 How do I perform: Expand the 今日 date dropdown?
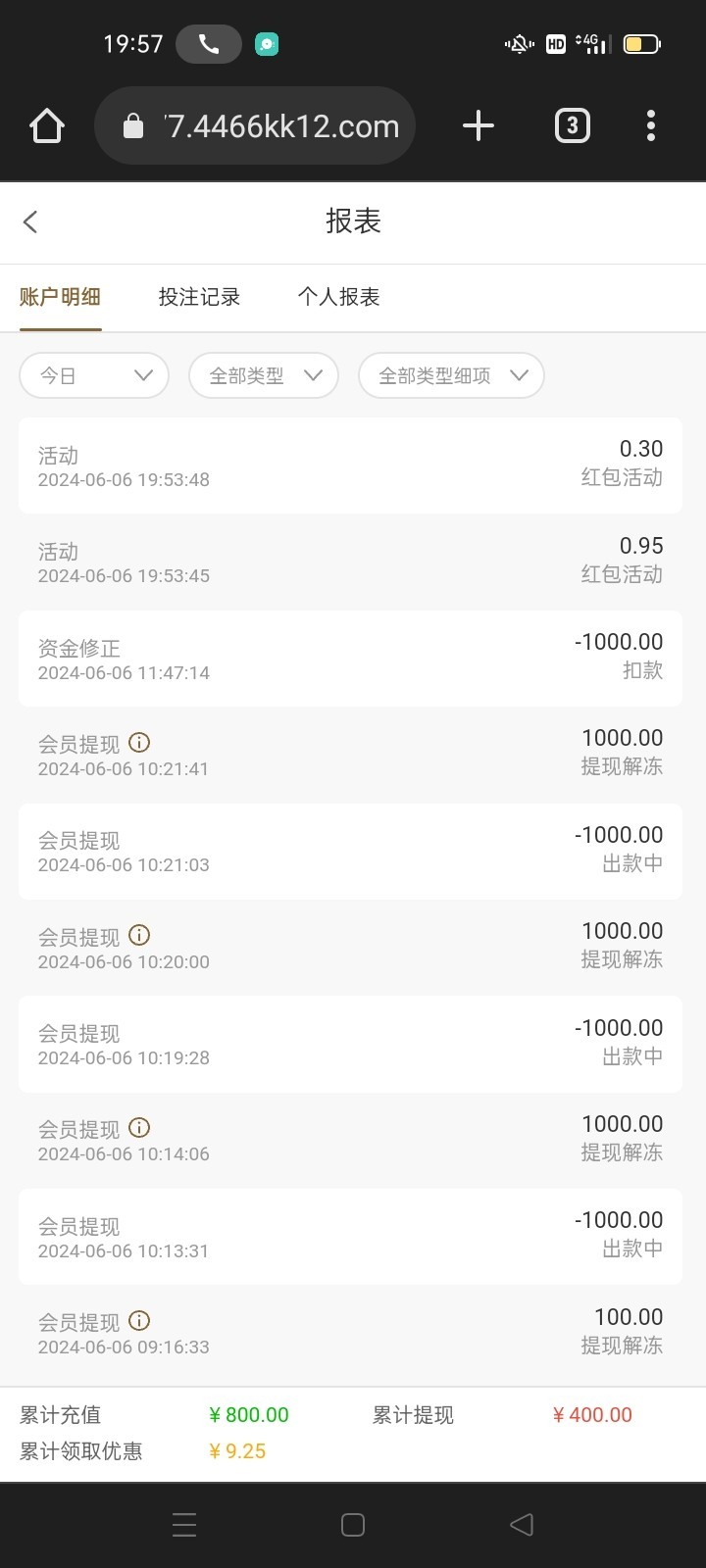[x=94, y=375]
